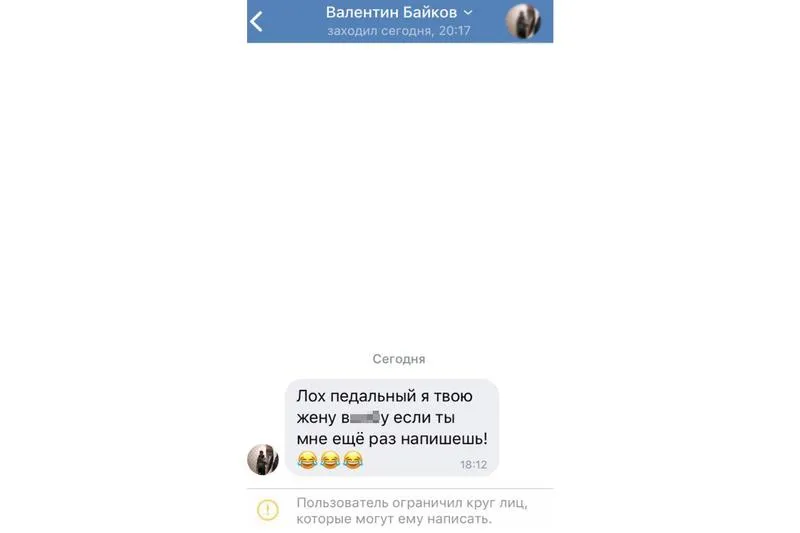The image size is (800, 533).
Task: Open the profile photo in the header
Action: [x=523, y=20]
